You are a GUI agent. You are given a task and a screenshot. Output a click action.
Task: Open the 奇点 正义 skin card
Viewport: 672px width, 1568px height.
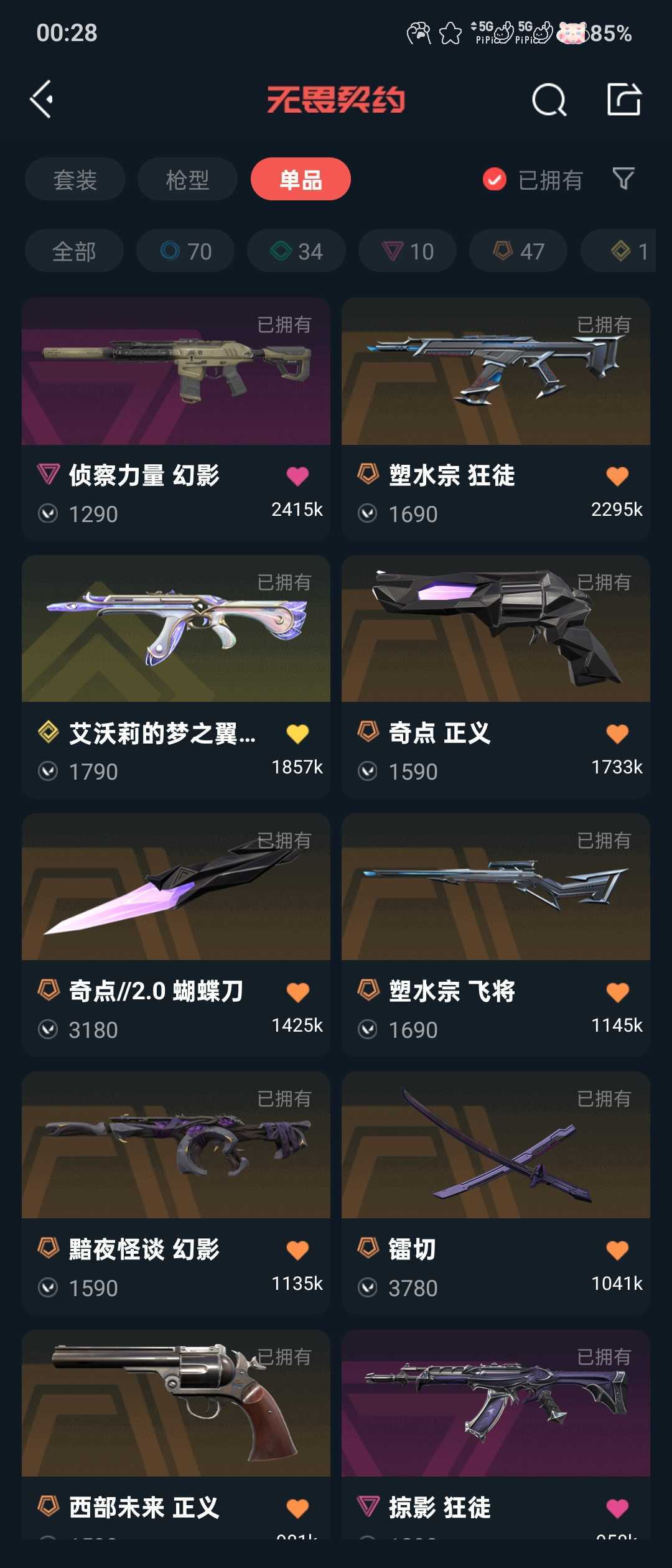click(x=495, y=630)
